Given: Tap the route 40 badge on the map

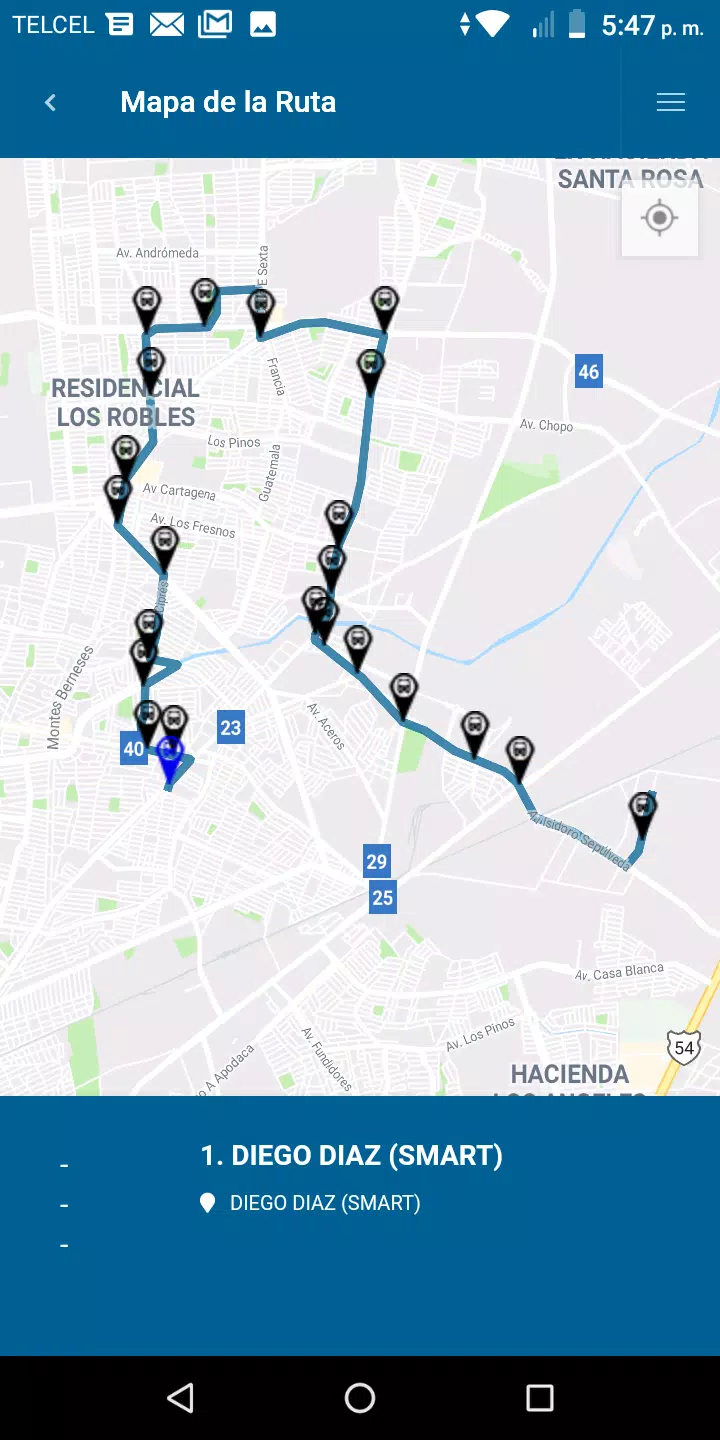Looking at the screenshot, I should pyautogui.click(x=133, y=748).
